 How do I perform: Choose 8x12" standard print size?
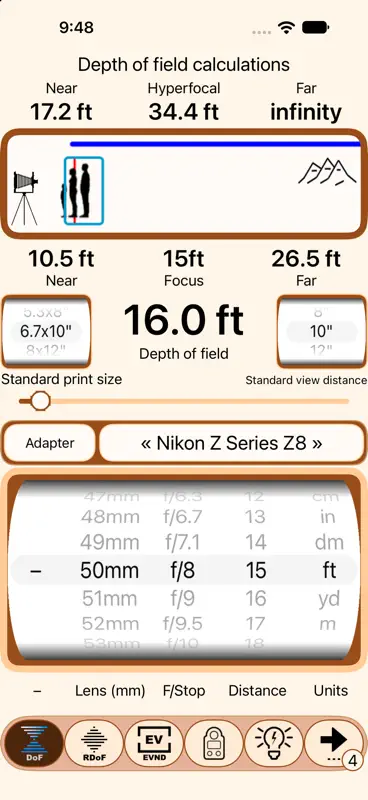coord(46,351)
